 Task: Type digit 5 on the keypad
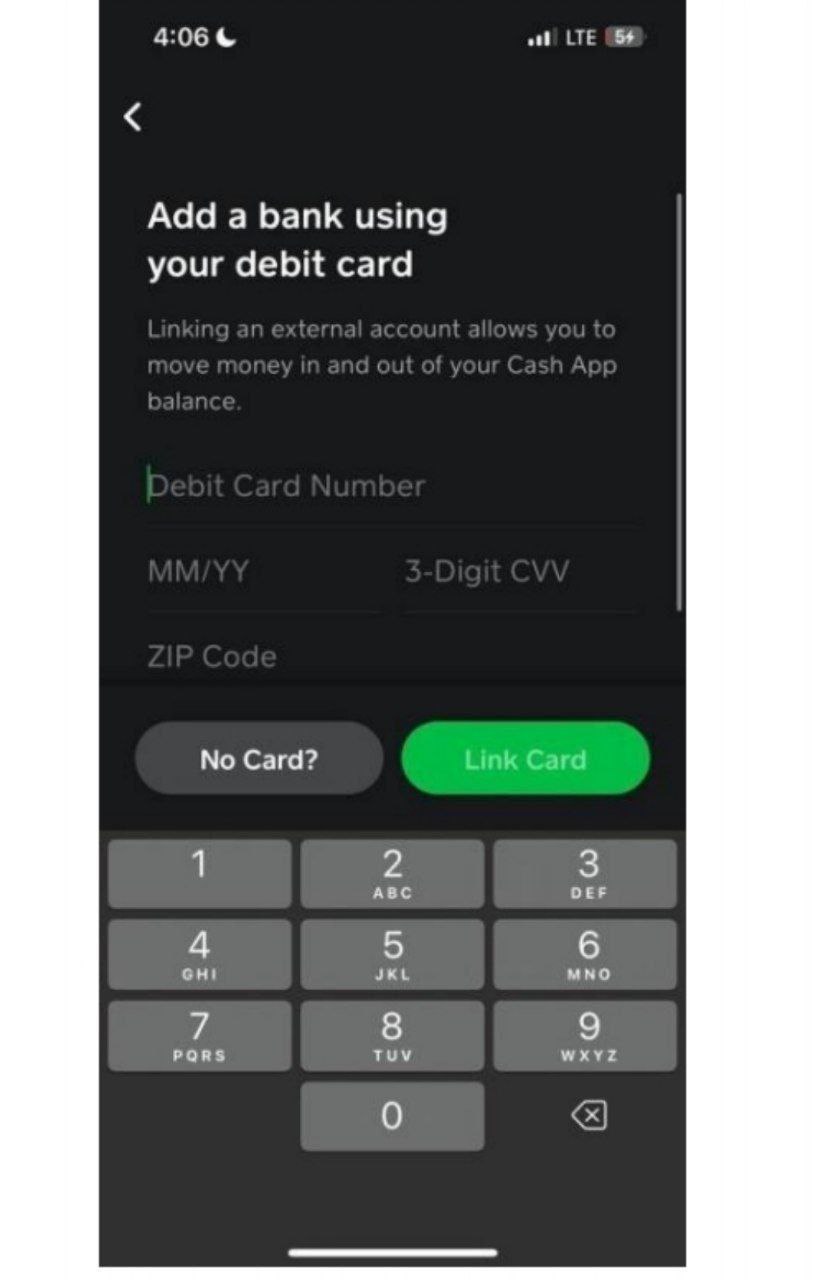click(x=392, y=954)
